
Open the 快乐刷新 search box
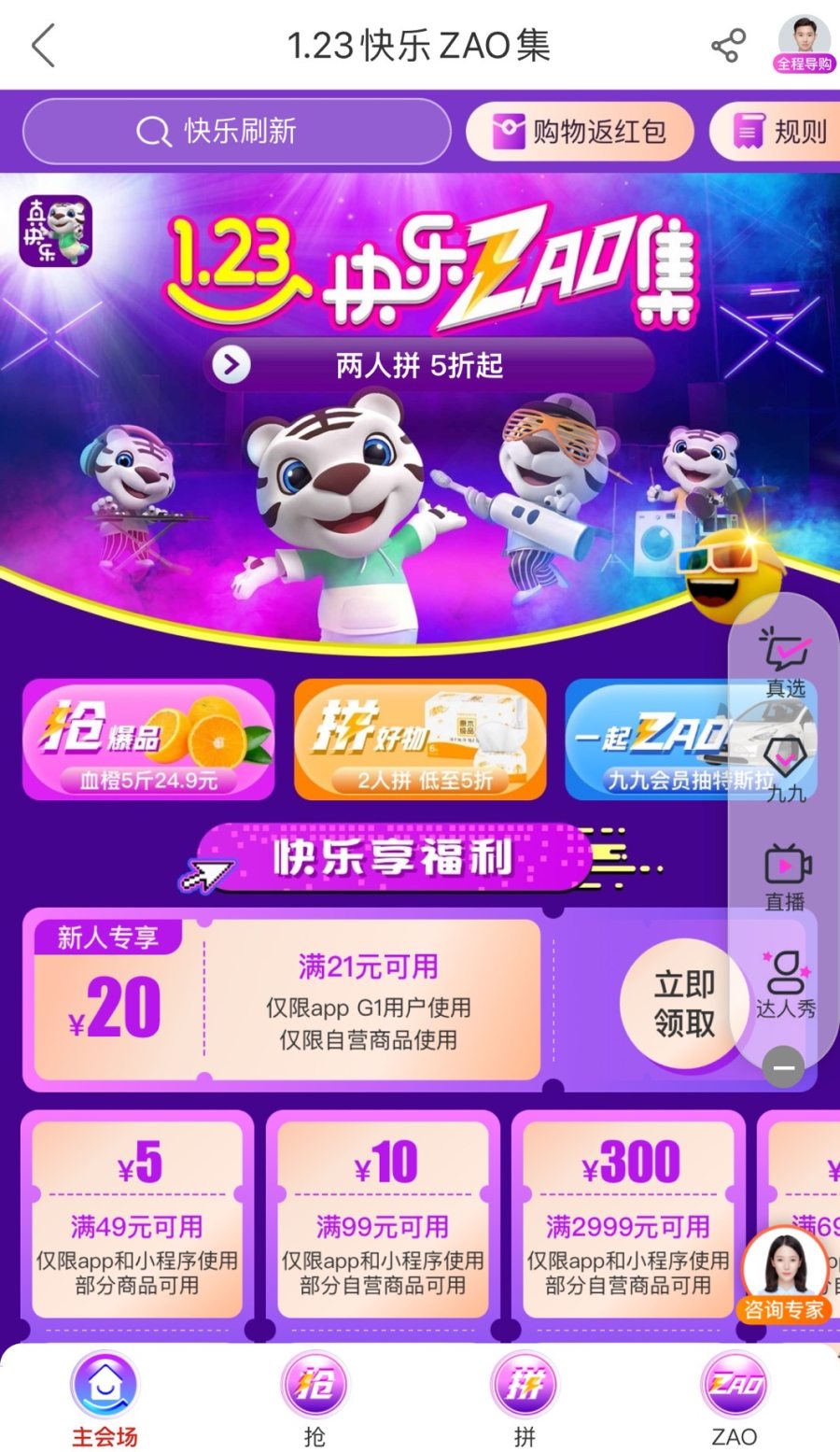tap(236, 132)
